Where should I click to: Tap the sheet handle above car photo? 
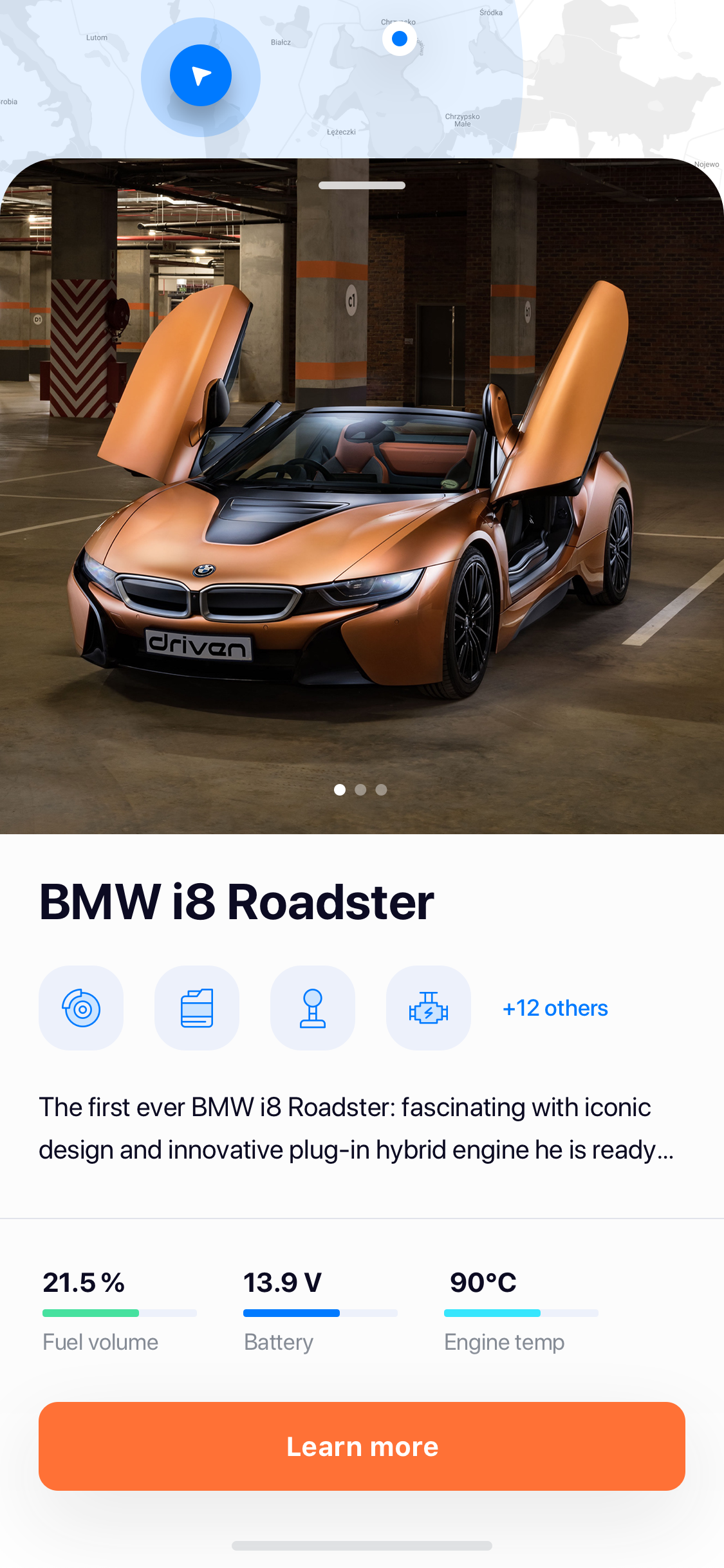point(362,185)
